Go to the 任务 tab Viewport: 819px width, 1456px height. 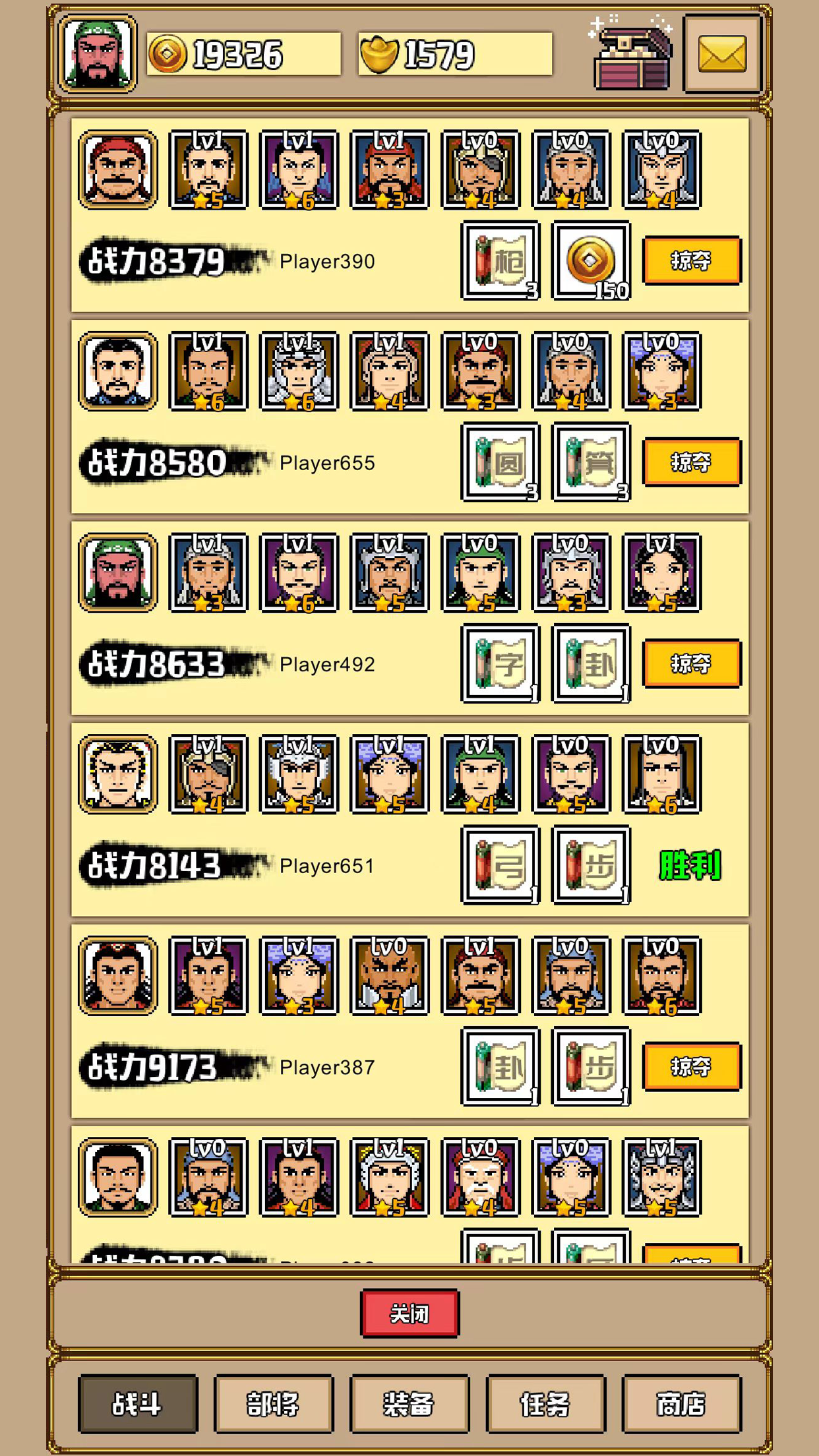point(545,1404)
